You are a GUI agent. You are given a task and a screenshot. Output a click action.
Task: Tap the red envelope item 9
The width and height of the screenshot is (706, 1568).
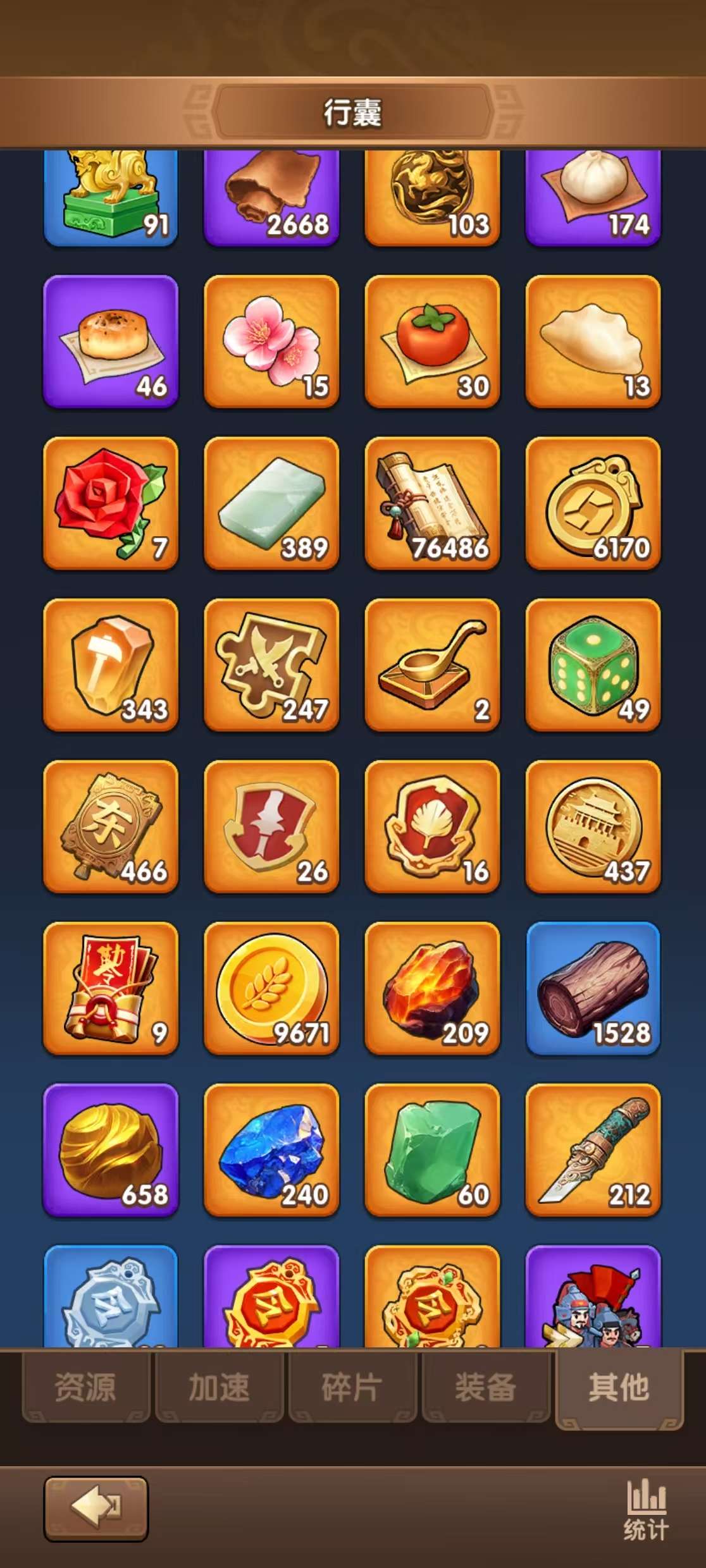(111, 988)
